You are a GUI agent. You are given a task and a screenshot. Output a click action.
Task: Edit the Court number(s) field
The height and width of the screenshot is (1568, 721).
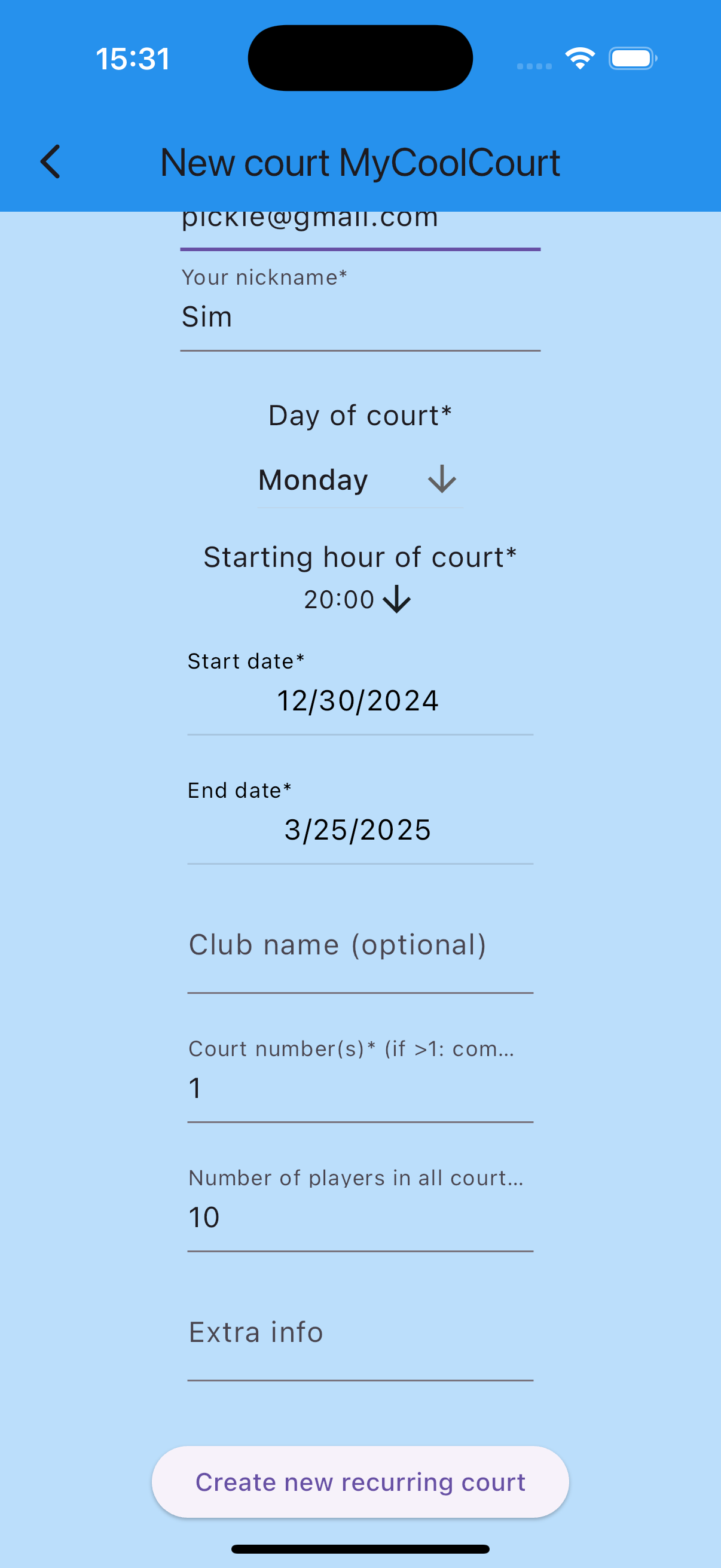[x=359, y=1089]
